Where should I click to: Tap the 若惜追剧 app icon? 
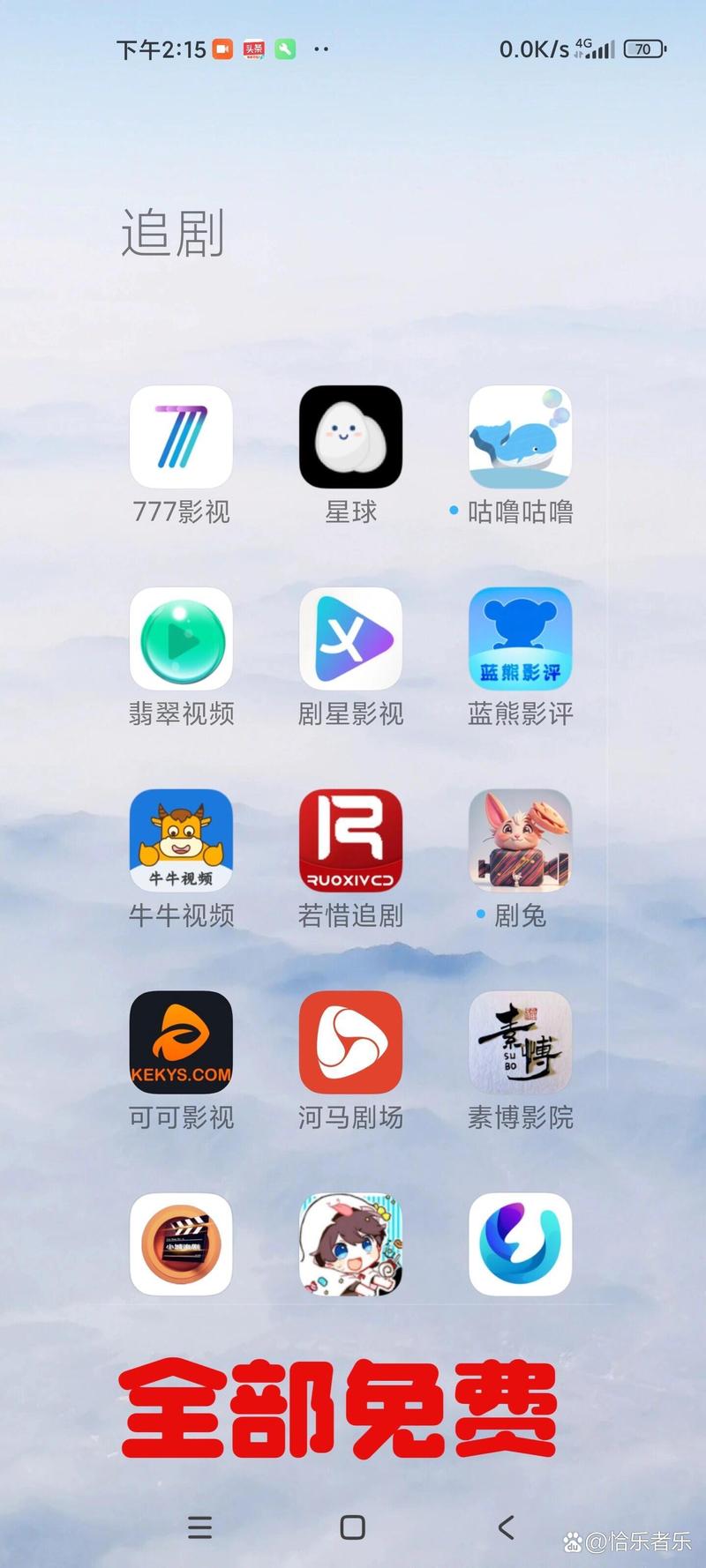[350, 840]
